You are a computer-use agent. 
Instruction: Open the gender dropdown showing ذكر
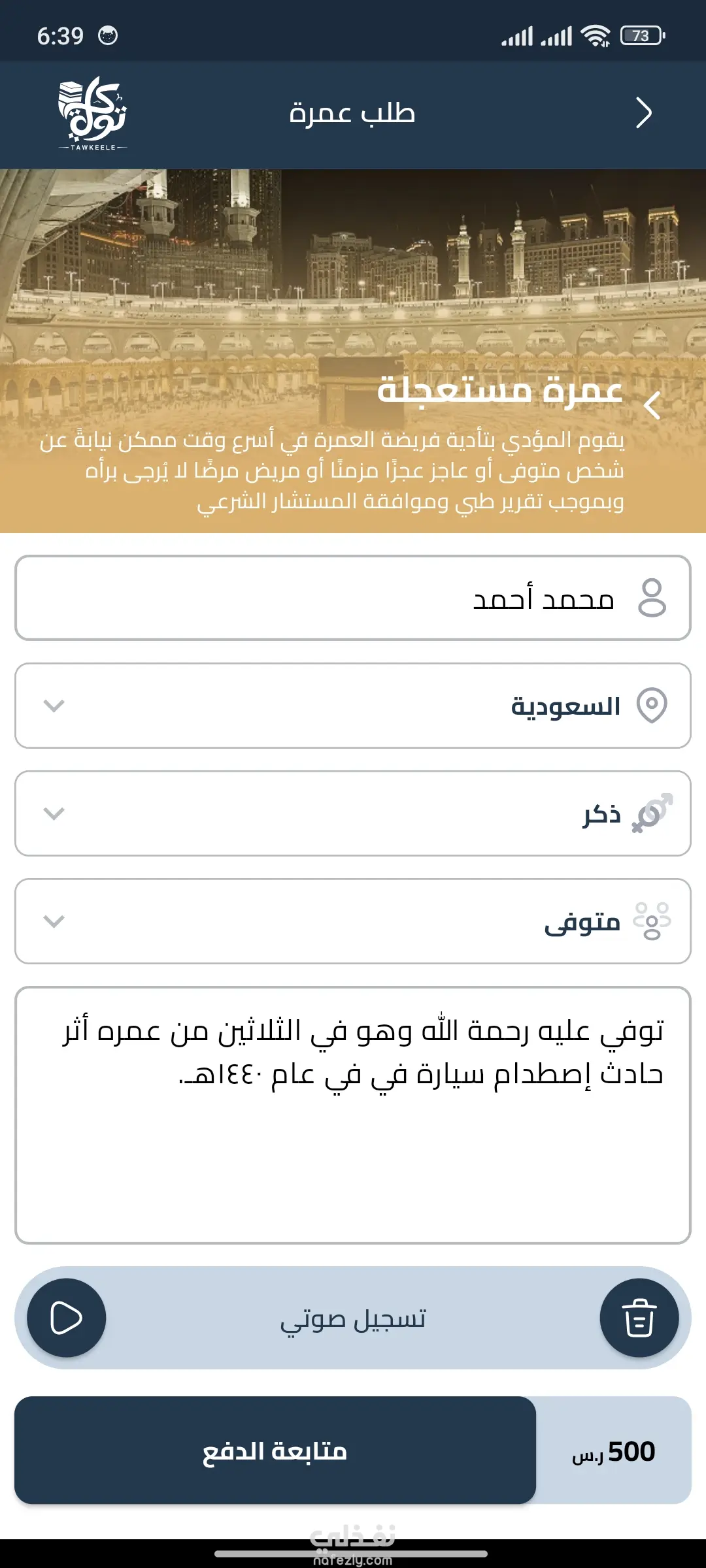tap(353, 813)
